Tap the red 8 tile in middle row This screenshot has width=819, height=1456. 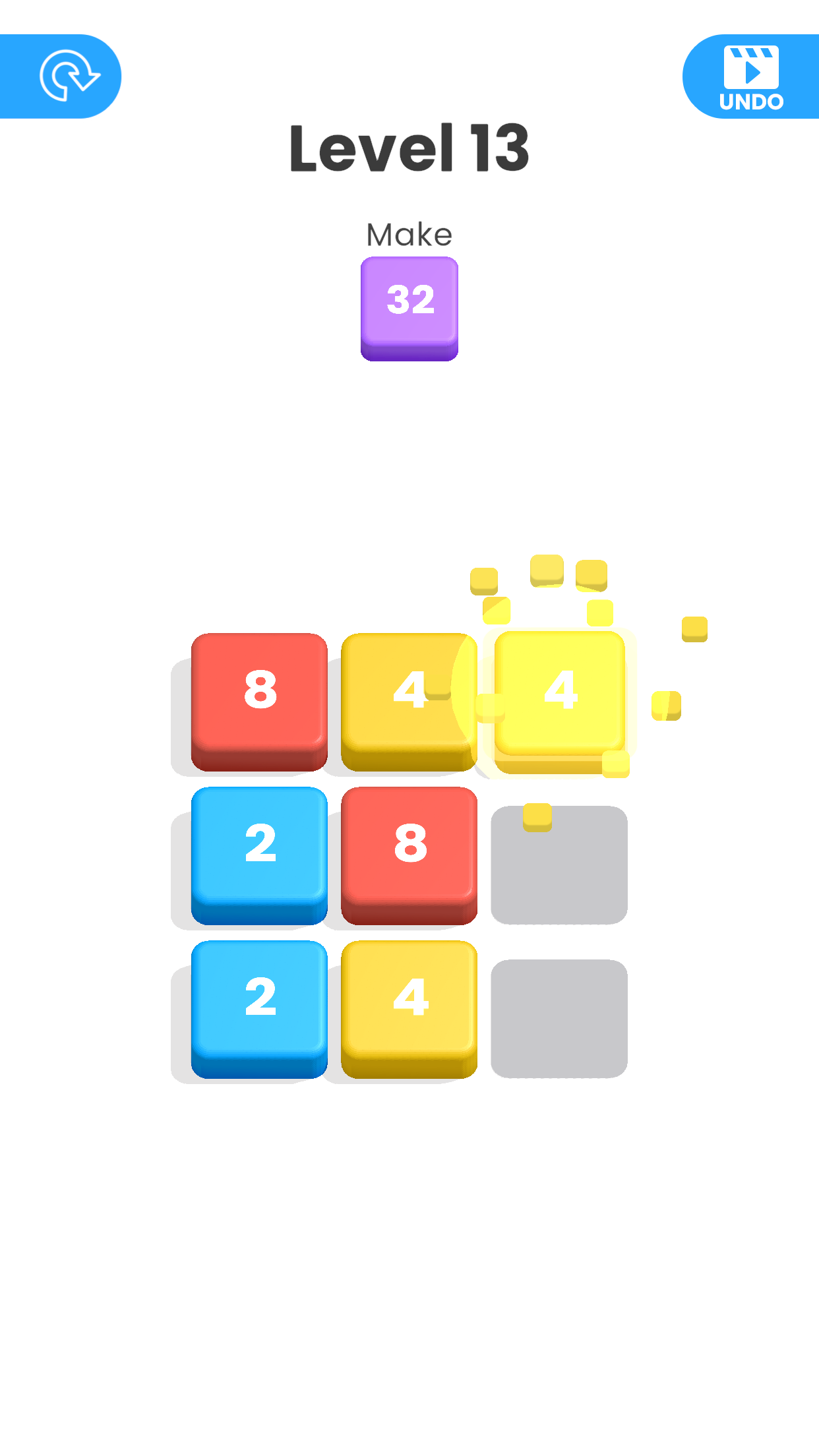(409, 846)
